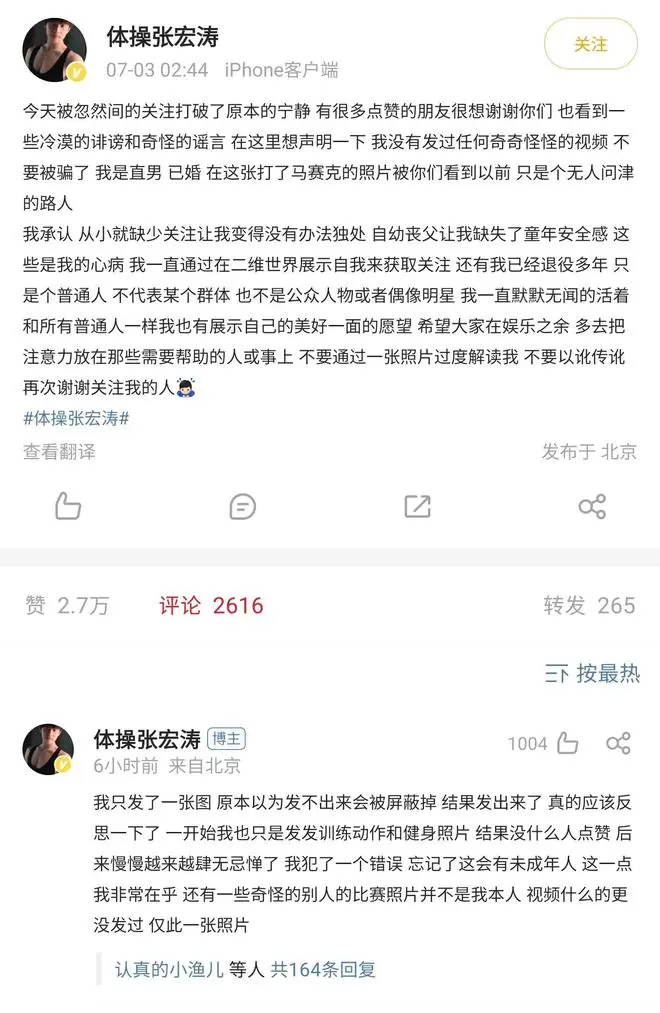The image size is (660, 1013).
Task: Open the post author's profile avatar
Action: click(x=55, y=50)
